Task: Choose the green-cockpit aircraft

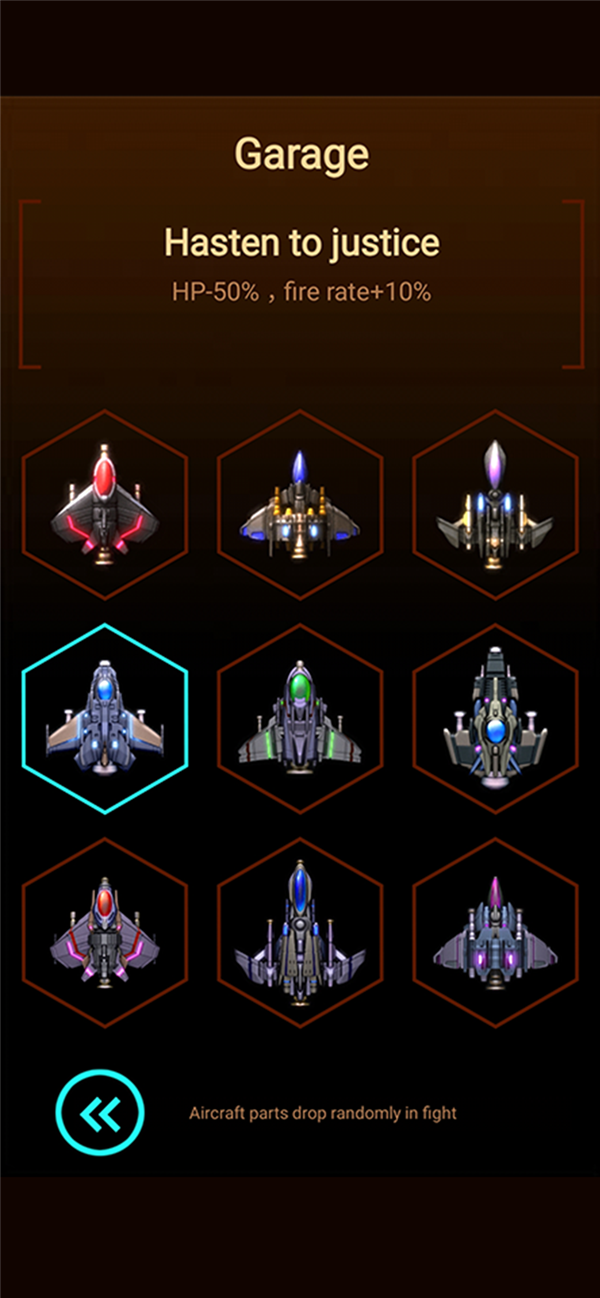Action: tap(300, 718)
